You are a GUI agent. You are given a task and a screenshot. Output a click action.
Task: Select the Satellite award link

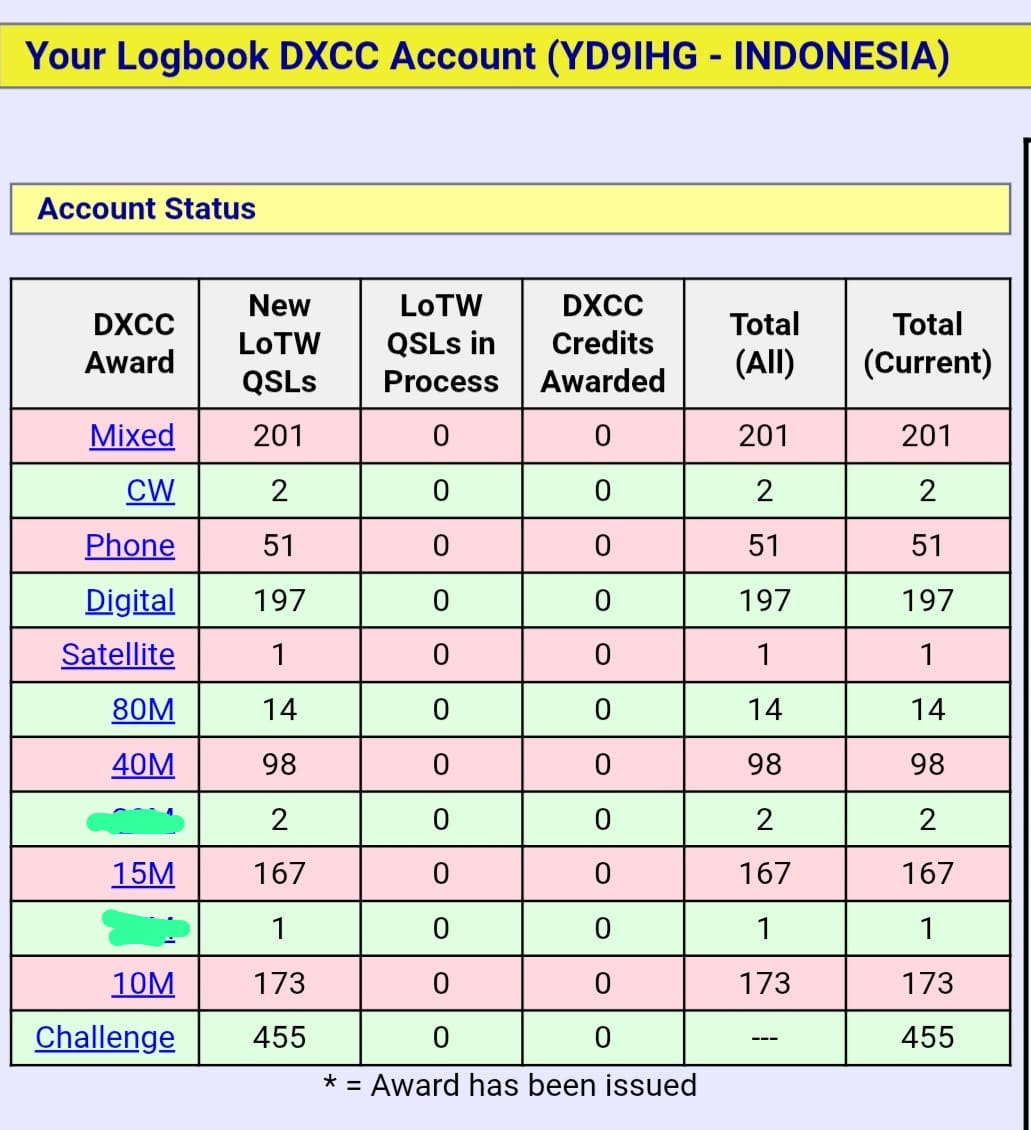click(x=118, y=655)
